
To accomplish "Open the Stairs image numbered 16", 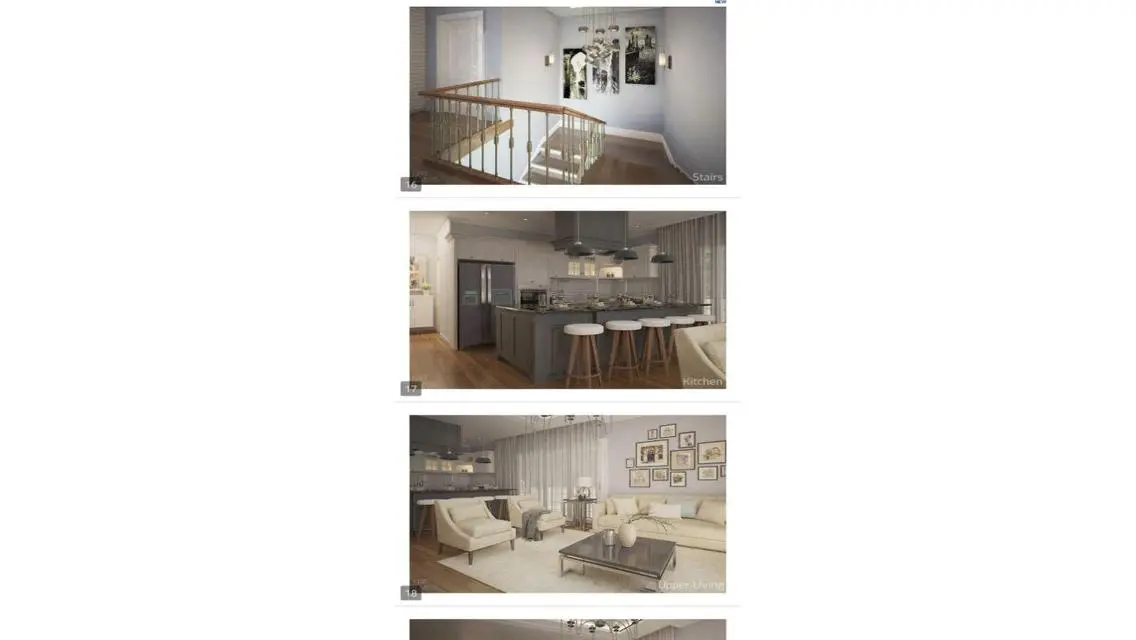I will (x=567, y=96).
